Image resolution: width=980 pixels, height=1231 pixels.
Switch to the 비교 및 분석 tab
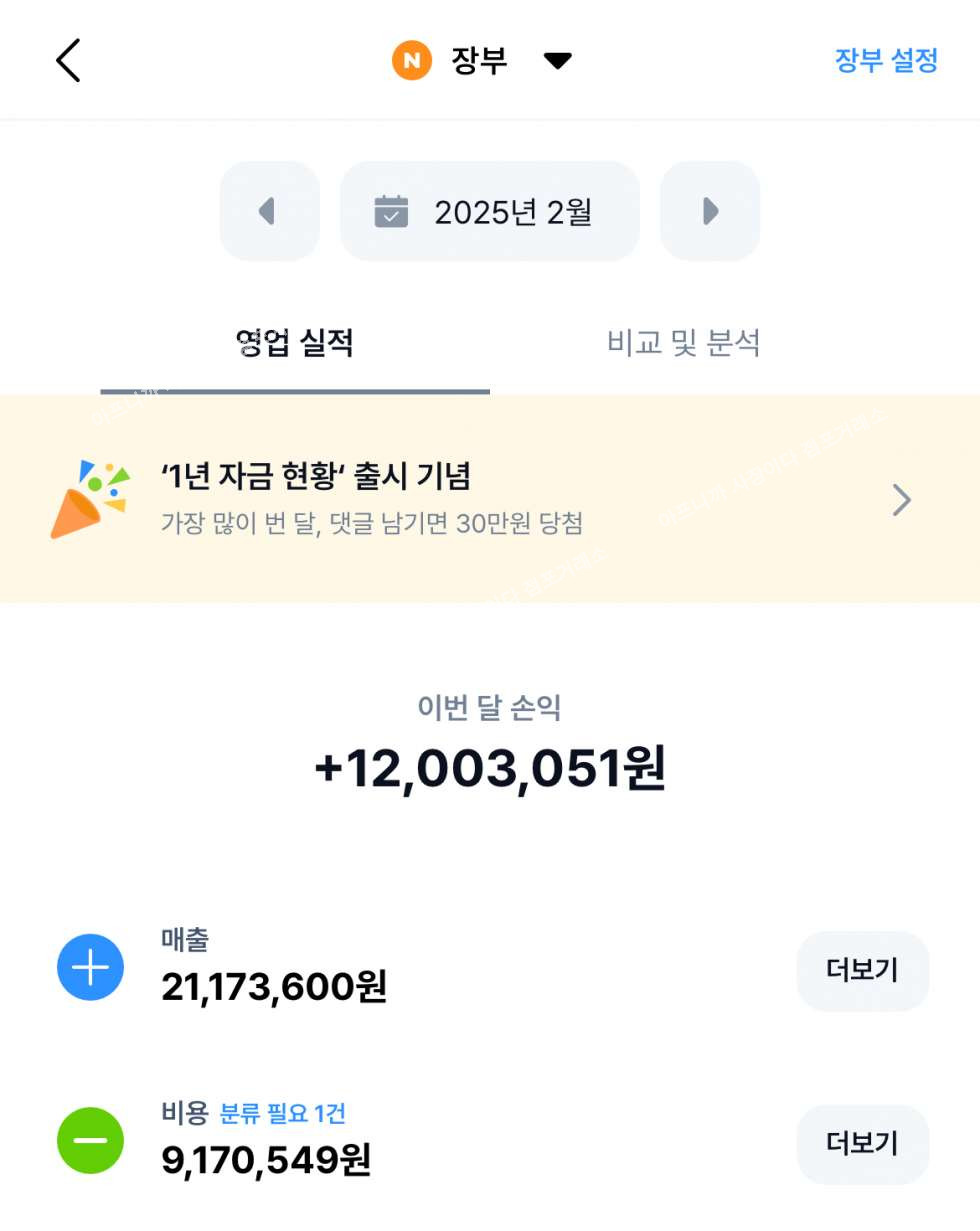click(683, 344)
